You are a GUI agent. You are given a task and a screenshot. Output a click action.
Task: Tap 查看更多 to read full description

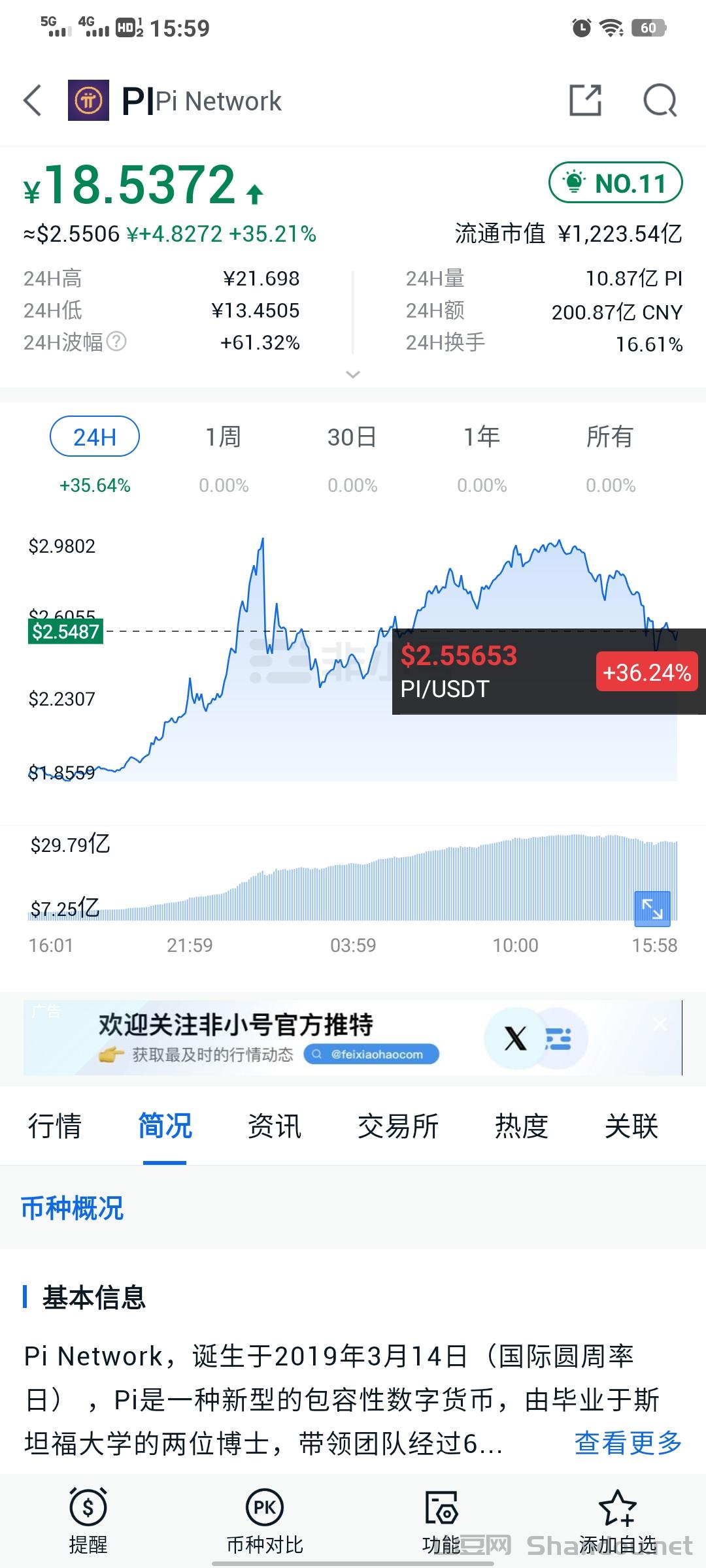pyautogui.click(x=628, y=1443)
